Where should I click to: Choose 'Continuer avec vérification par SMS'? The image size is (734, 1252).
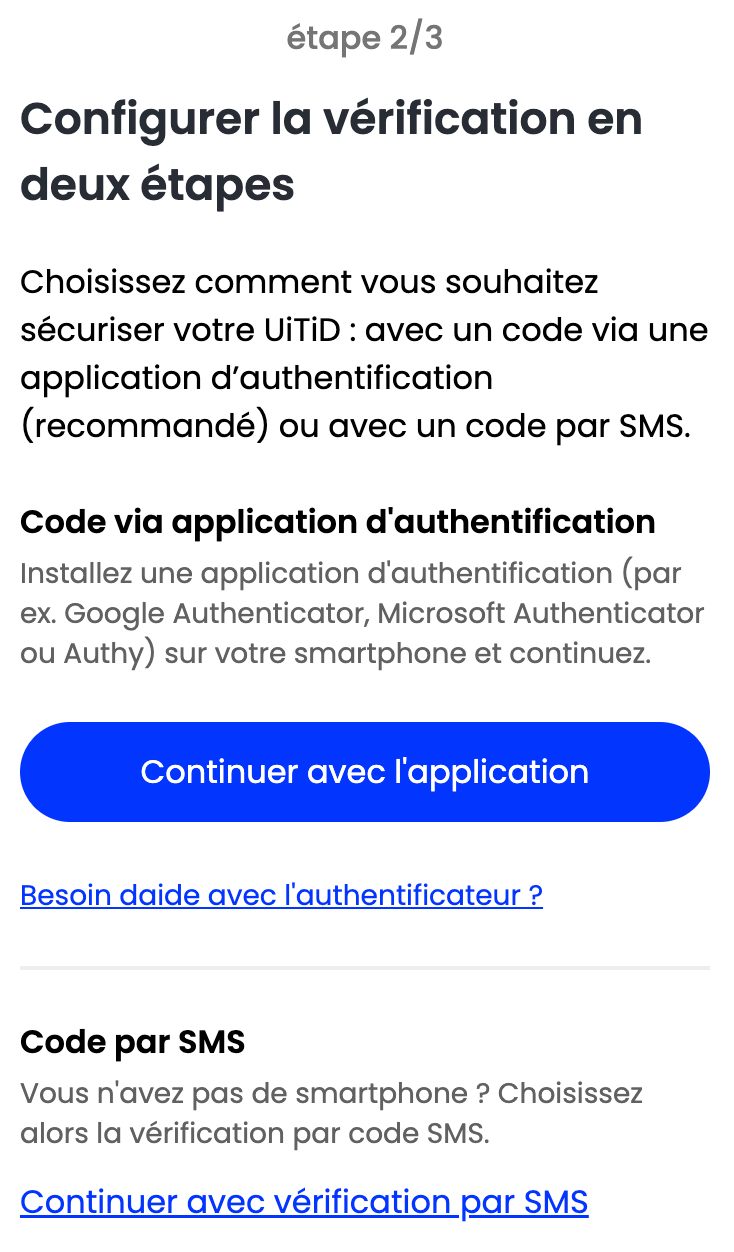[304, 1201]
